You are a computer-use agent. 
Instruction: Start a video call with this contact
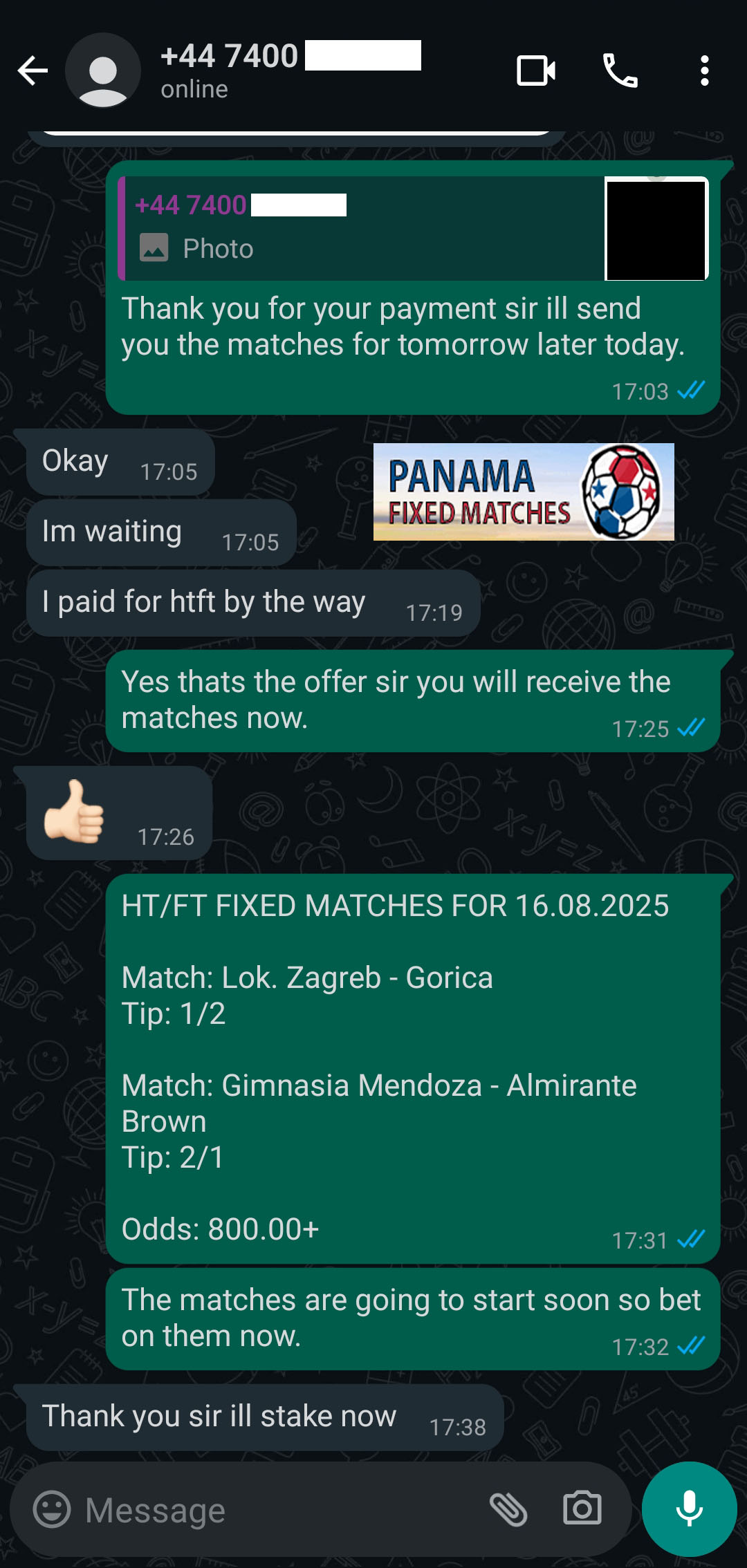click(536, 71)
